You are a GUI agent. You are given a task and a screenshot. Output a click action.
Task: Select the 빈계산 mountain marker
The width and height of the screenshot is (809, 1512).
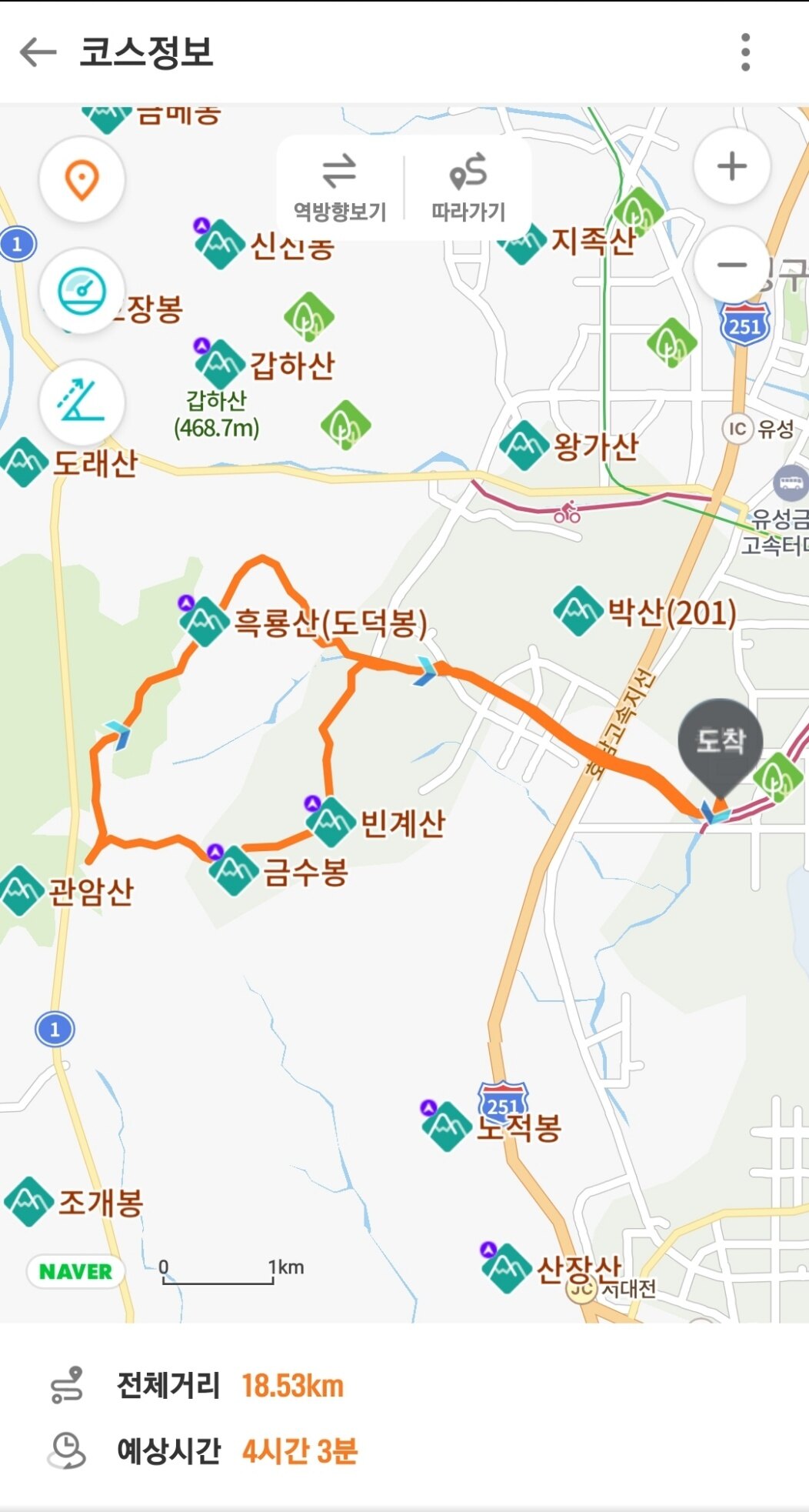pos(331,822)
